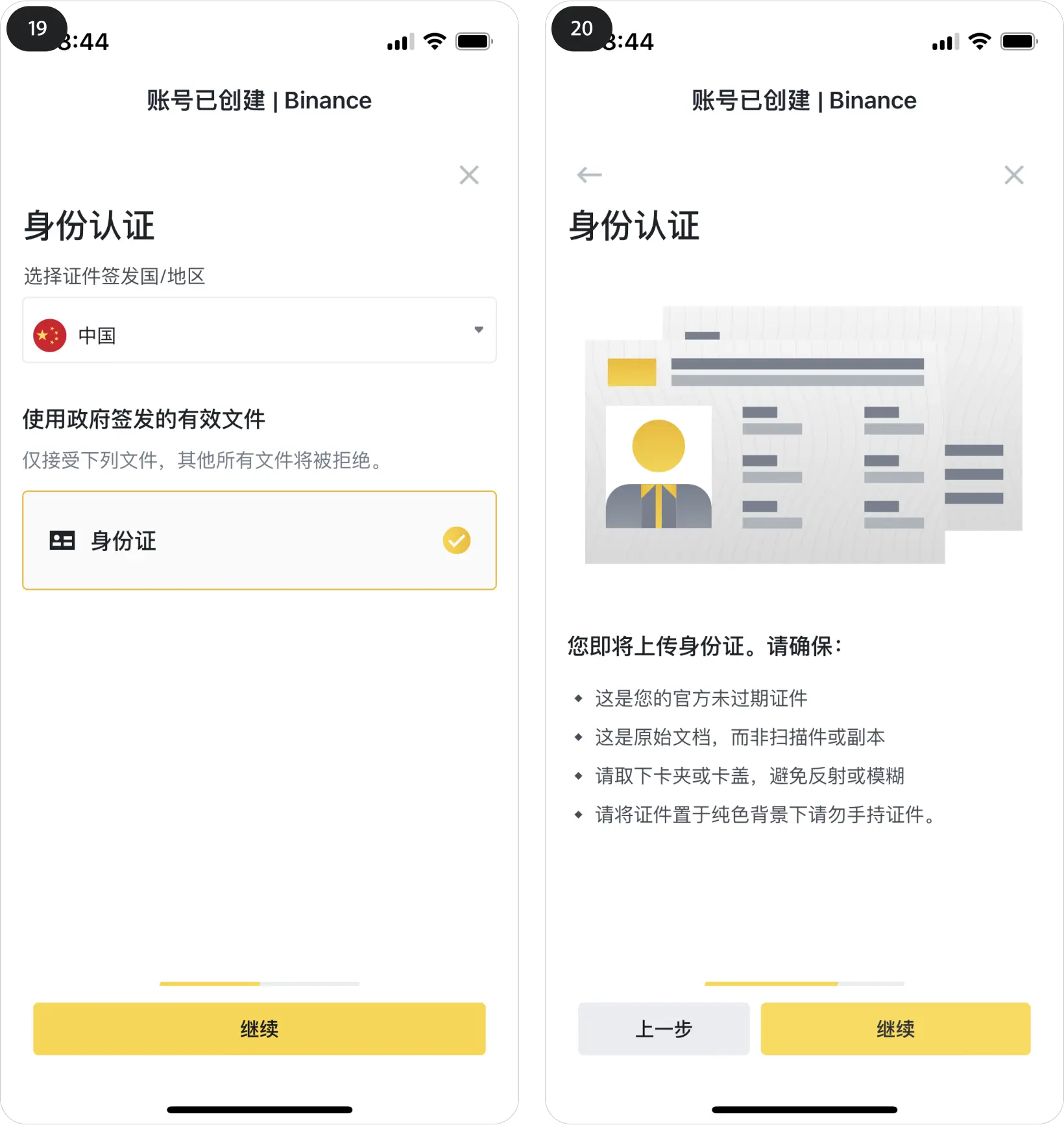
Task: Open the 中国 issuing country dropdown
Action: (x=260, y=331)
